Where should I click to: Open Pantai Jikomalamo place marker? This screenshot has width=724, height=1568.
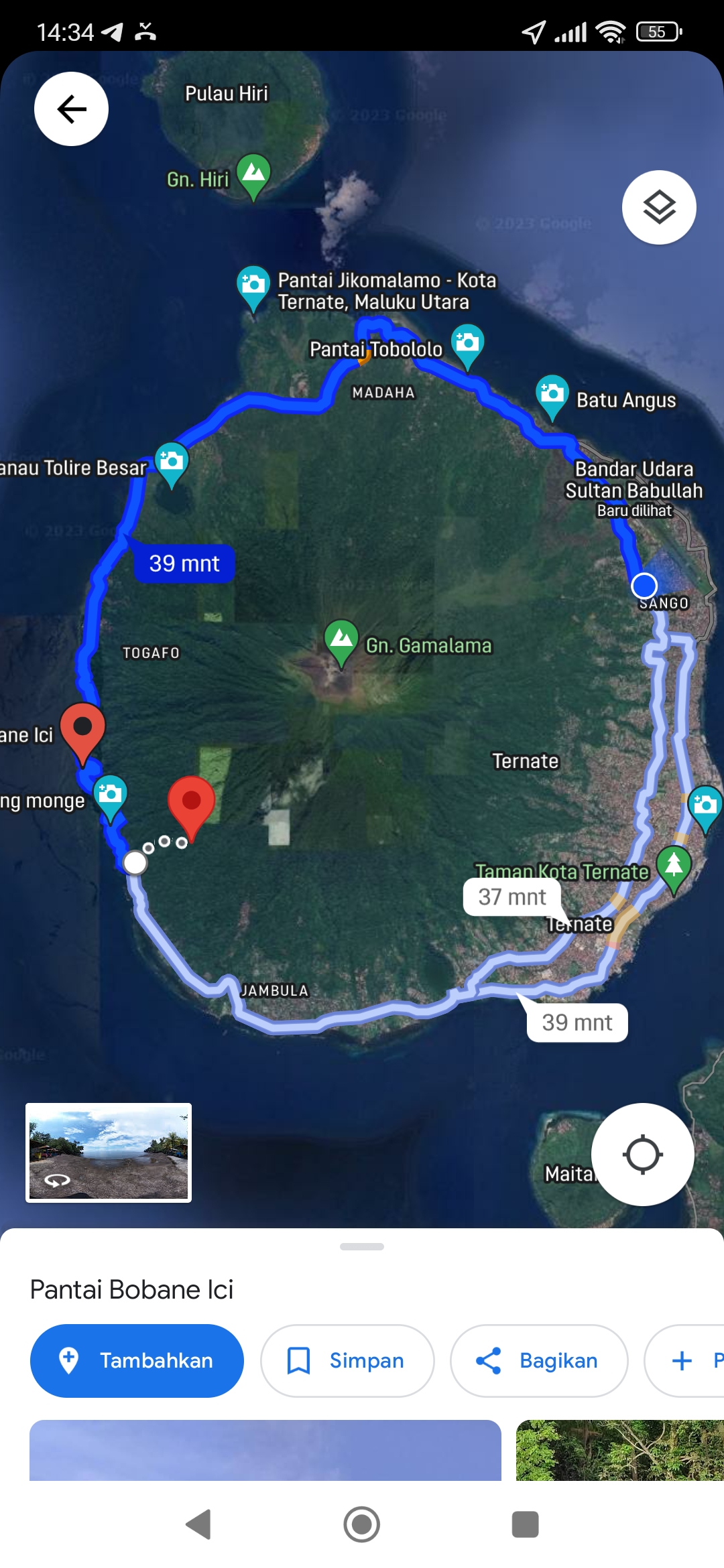click(253, 288)
